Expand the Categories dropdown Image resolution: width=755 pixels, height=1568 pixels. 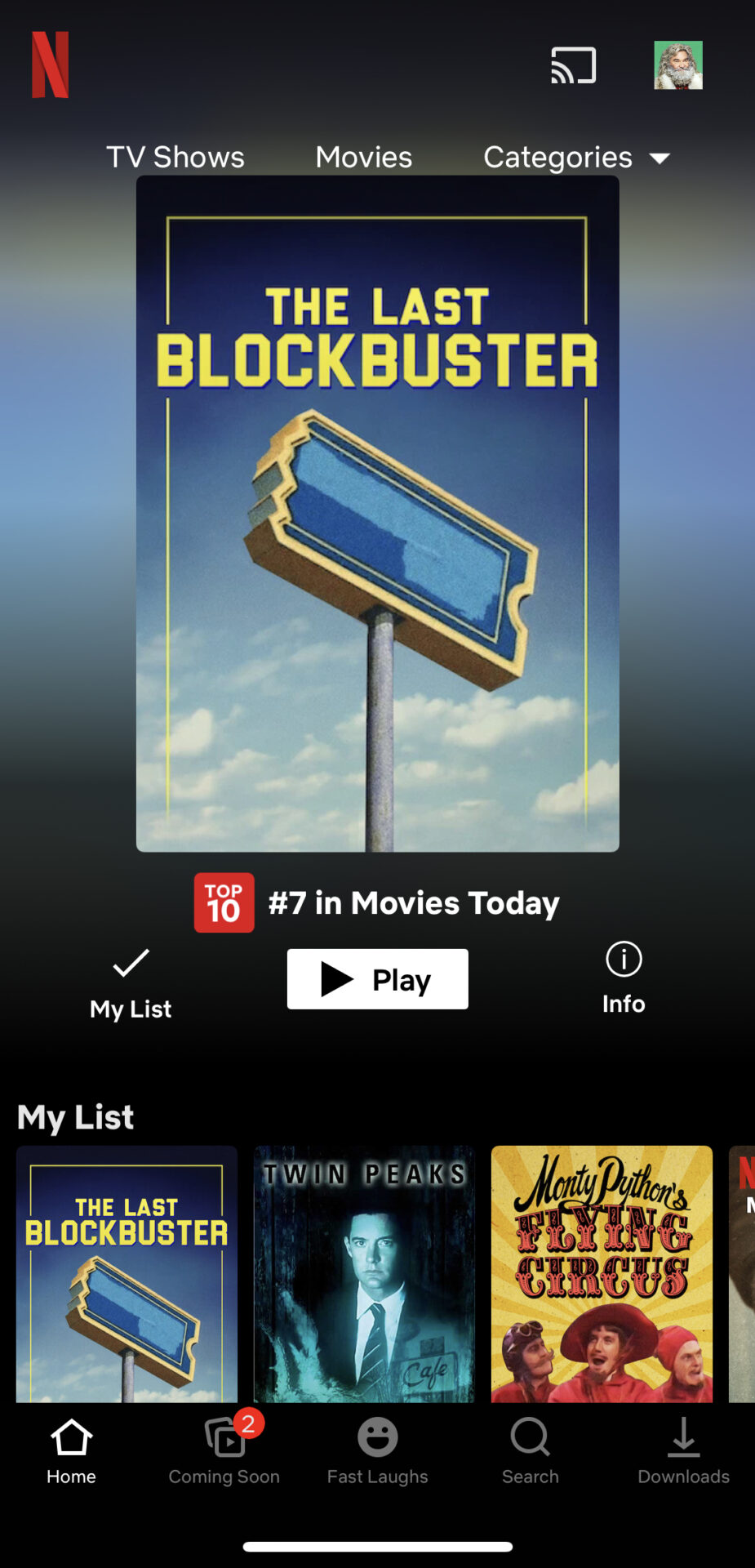click(x=576, y=157)
